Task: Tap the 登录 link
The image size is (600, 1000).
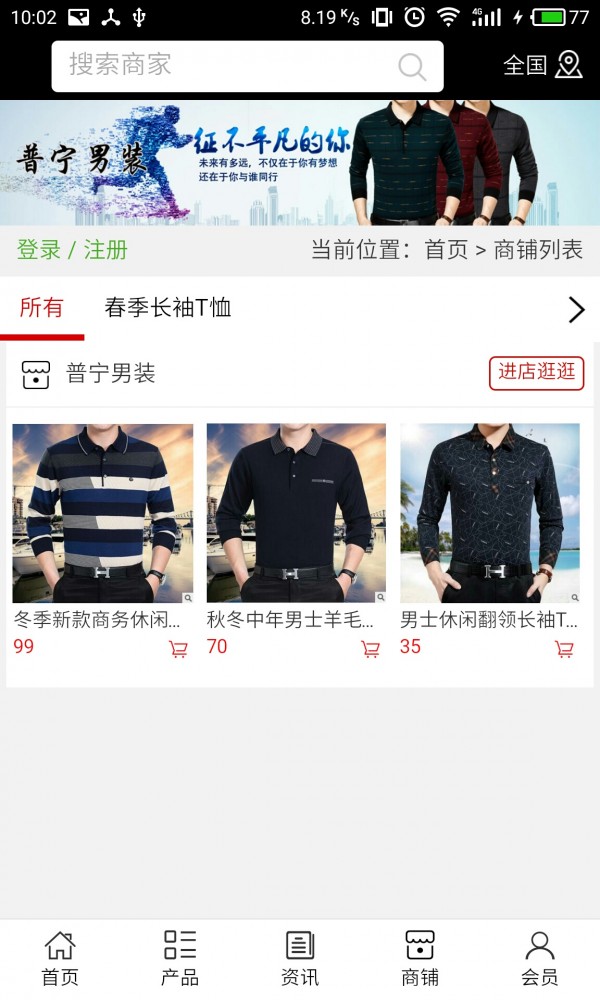Action: tap(39, 250)
